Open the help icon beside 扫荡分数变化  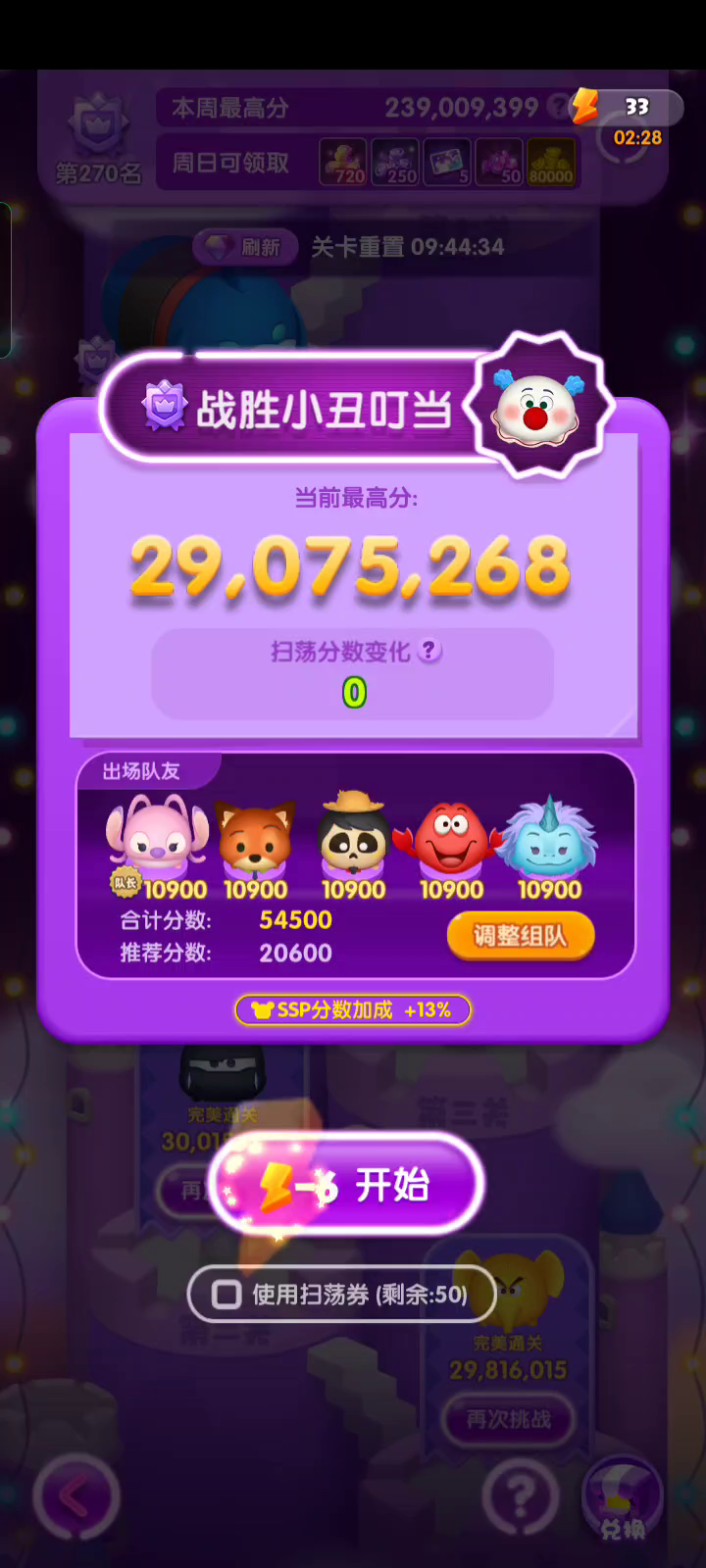pyautogui.click(x=429, y=650)
